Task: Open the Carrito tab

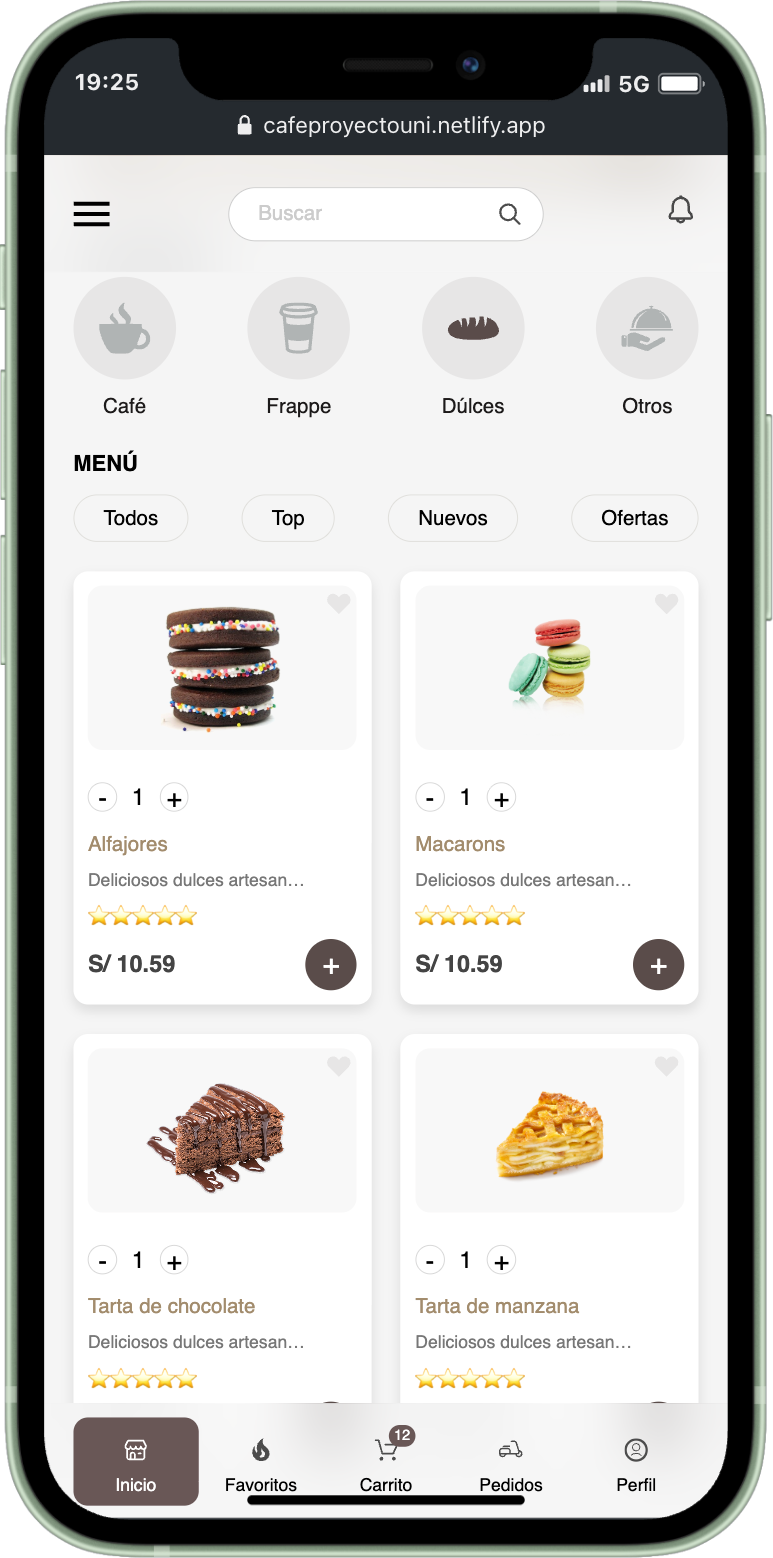Action: click(x=386, y=1463)
